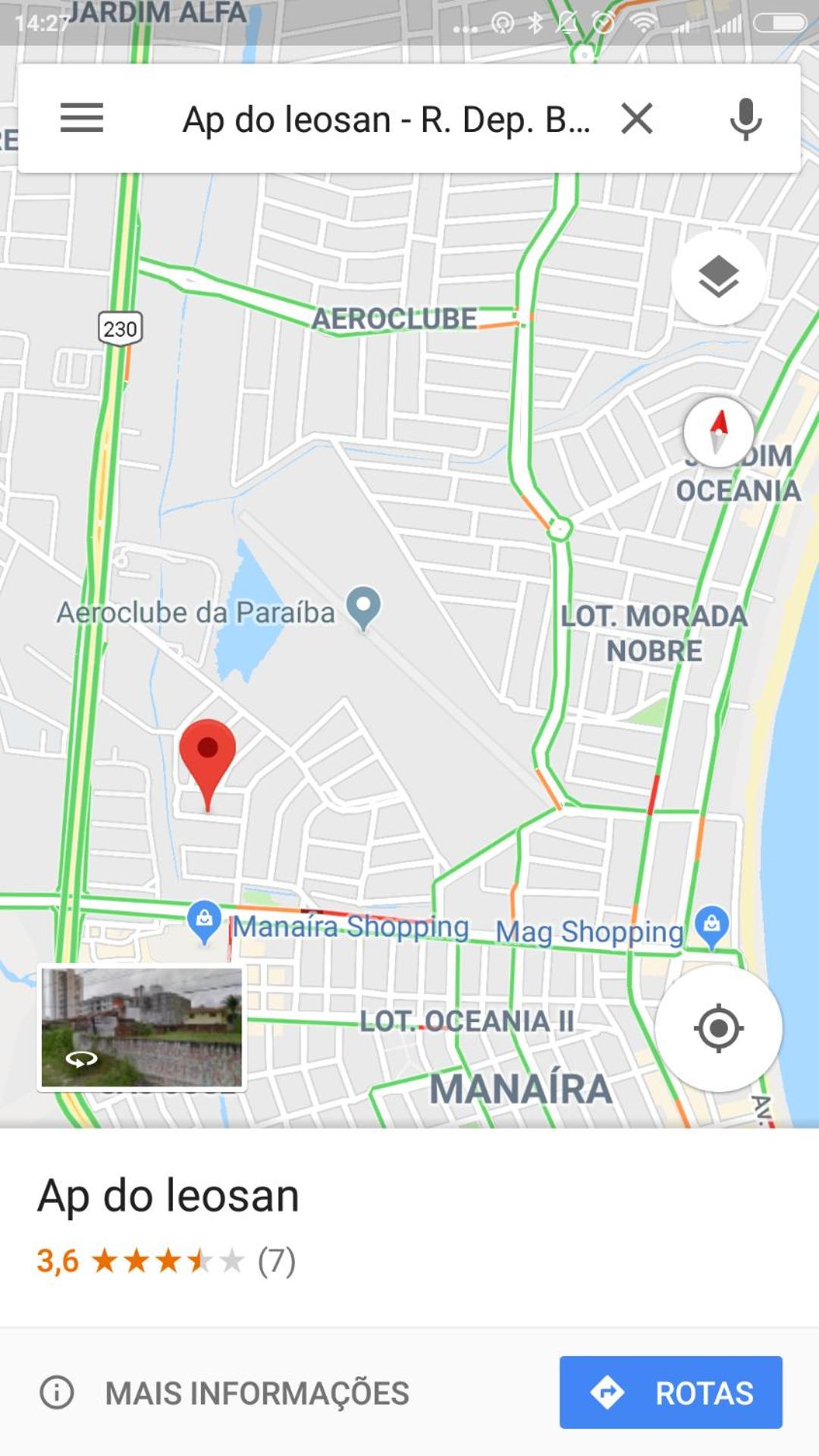Image resolution: width=819 pixels, height=1456 pixels.
Task: Center map on my current location
Action: coord(718,1028)
